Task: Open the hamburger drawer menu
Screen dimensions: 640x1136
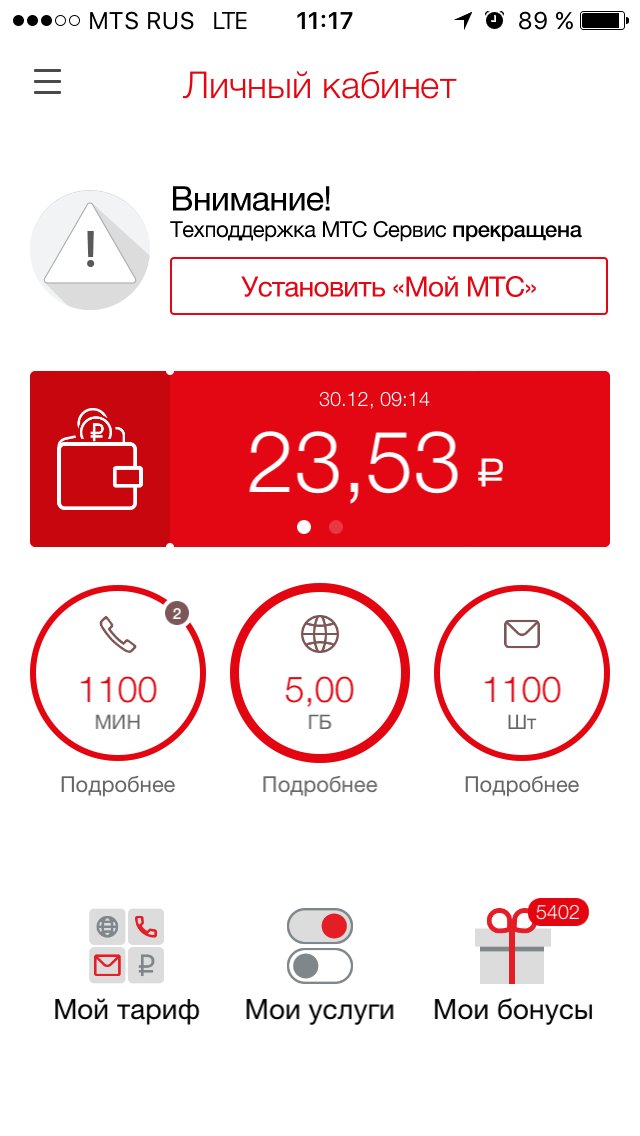Action: (48, 82)
